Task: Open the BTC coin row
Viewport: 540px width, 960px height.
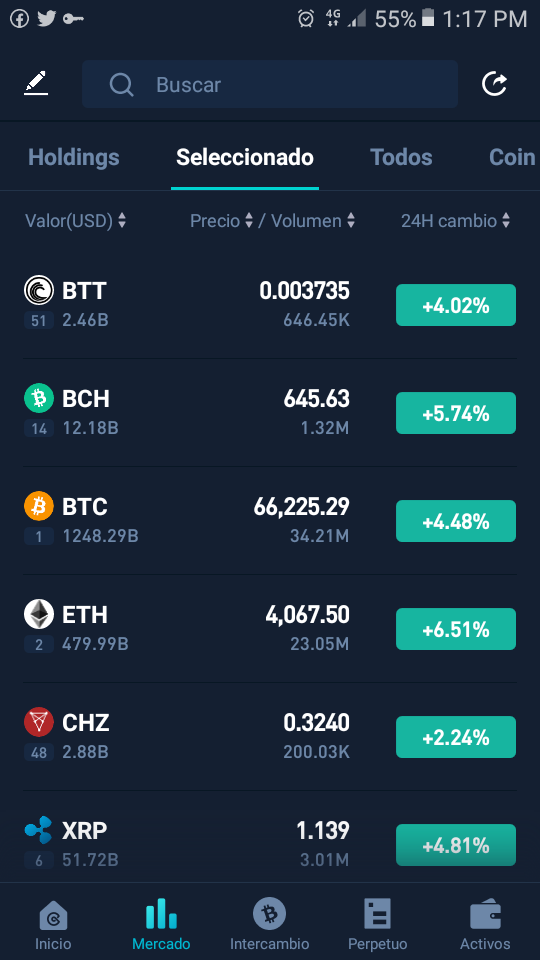Action: 270,521
